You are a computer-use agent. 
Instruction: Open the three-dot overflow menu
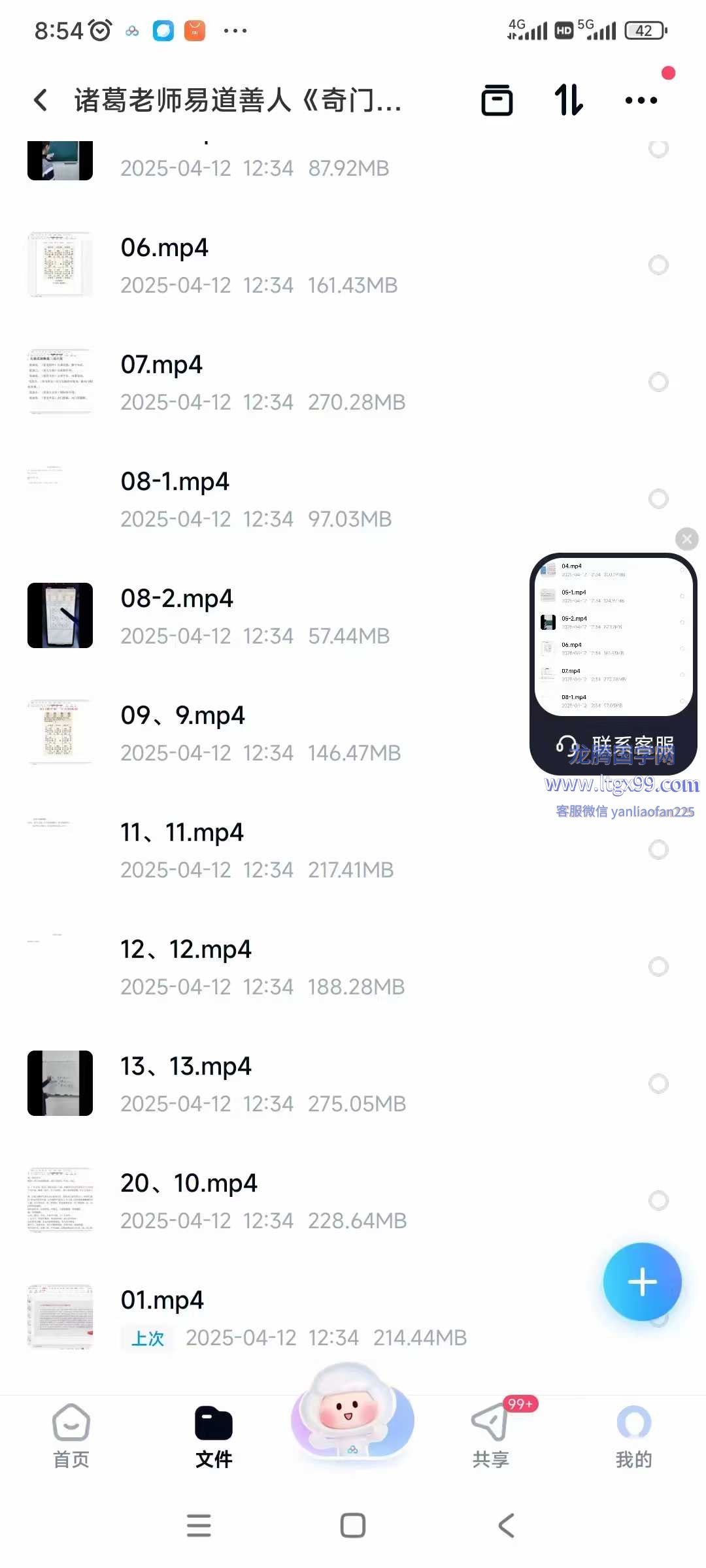point(641,101)
